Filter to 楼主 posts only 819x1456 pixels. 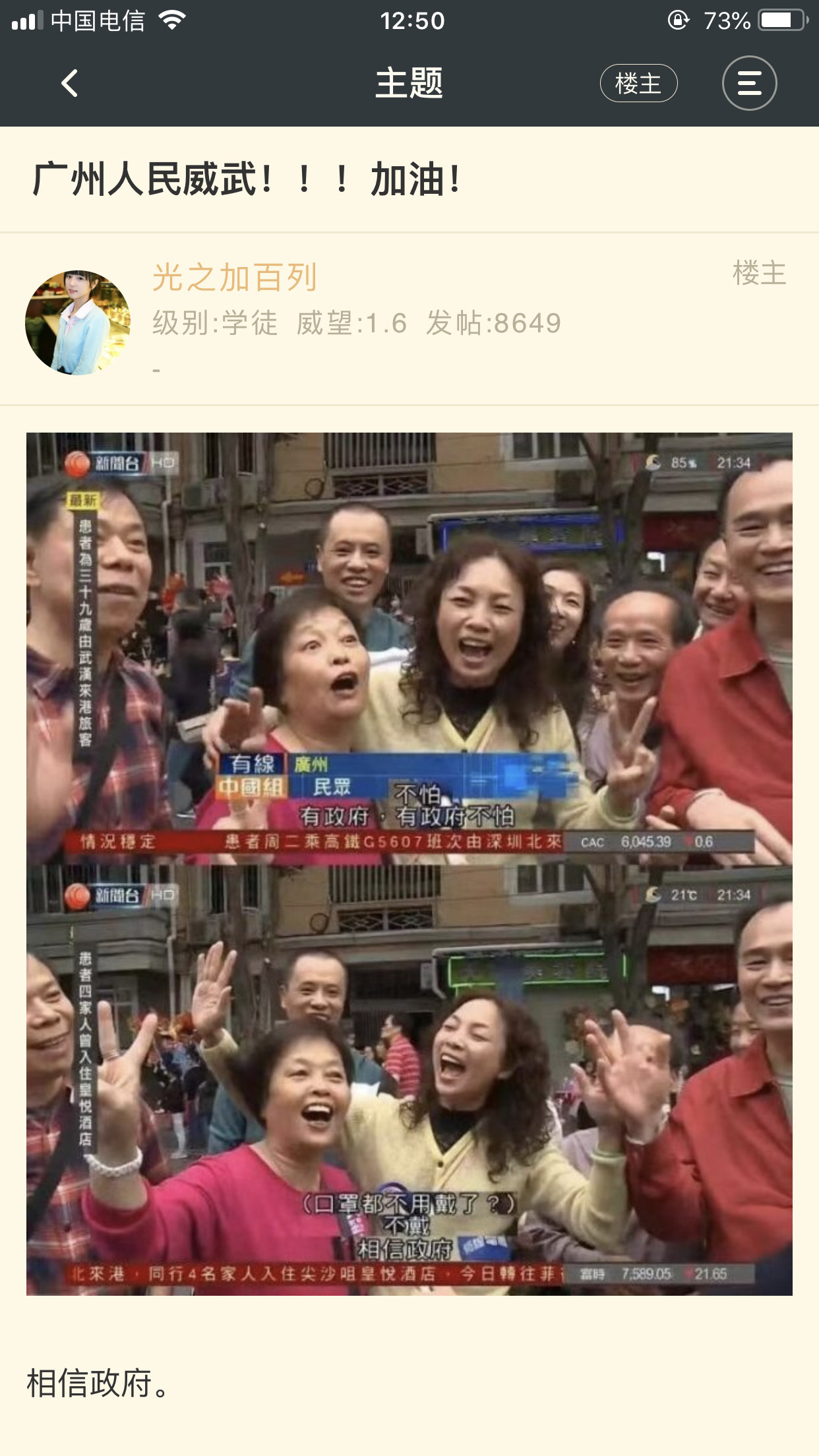[x=638, y=83]
